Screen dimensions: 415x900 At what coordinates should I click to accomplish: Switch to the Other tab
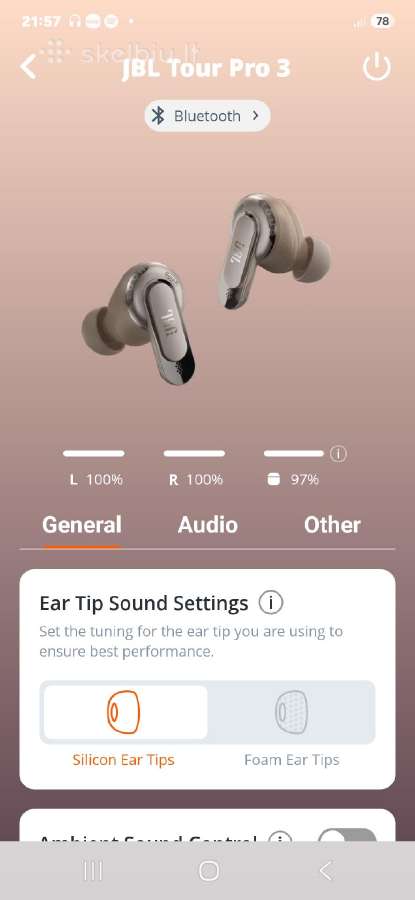[332, 525]
